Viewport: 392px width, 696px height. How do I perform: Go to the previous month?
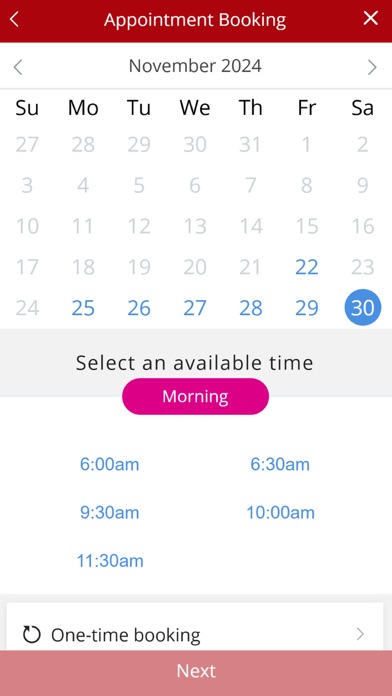click(18, 67)
